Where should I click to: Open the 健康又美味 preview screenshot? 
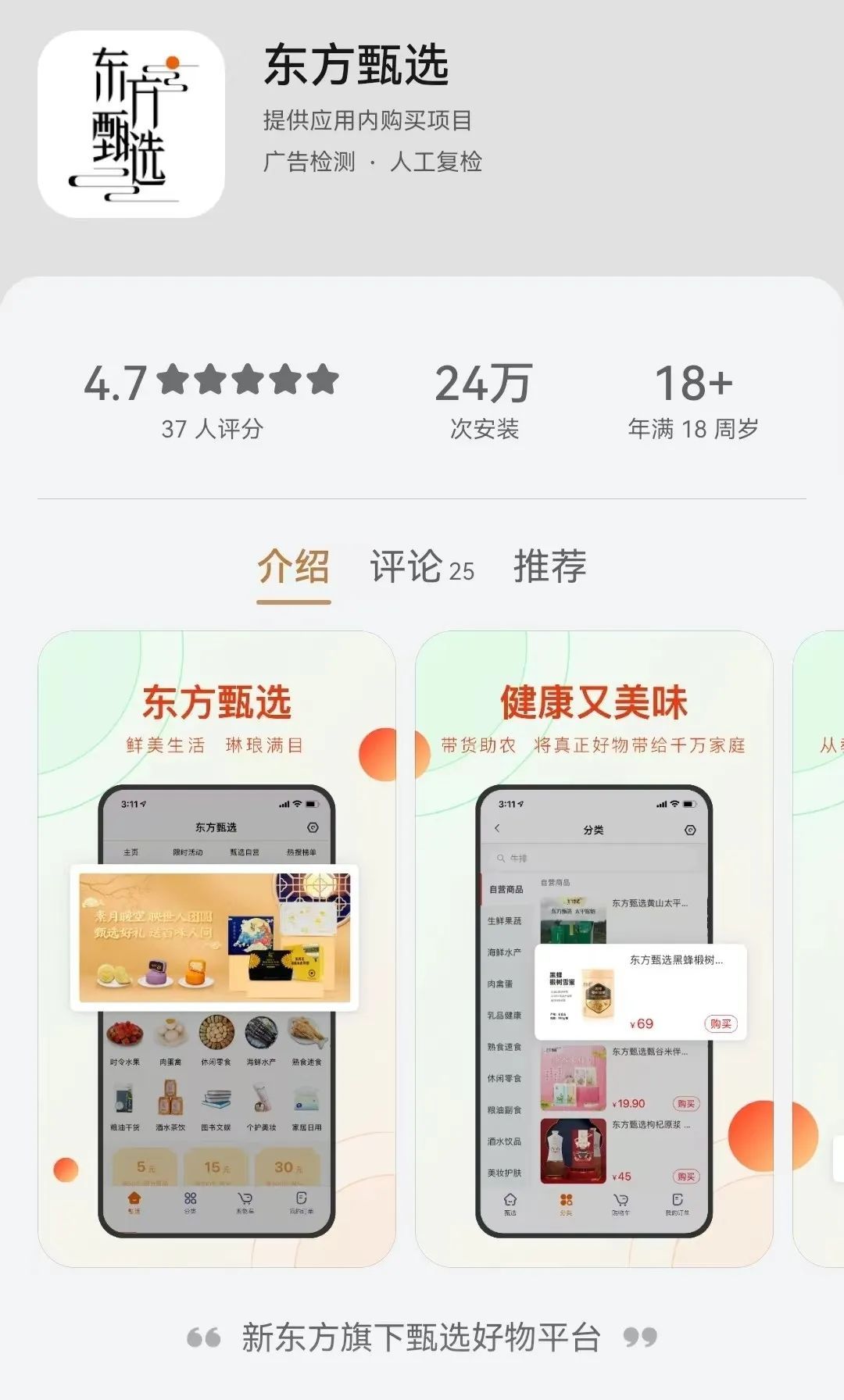pyautogui.click(x=594, y=948)
